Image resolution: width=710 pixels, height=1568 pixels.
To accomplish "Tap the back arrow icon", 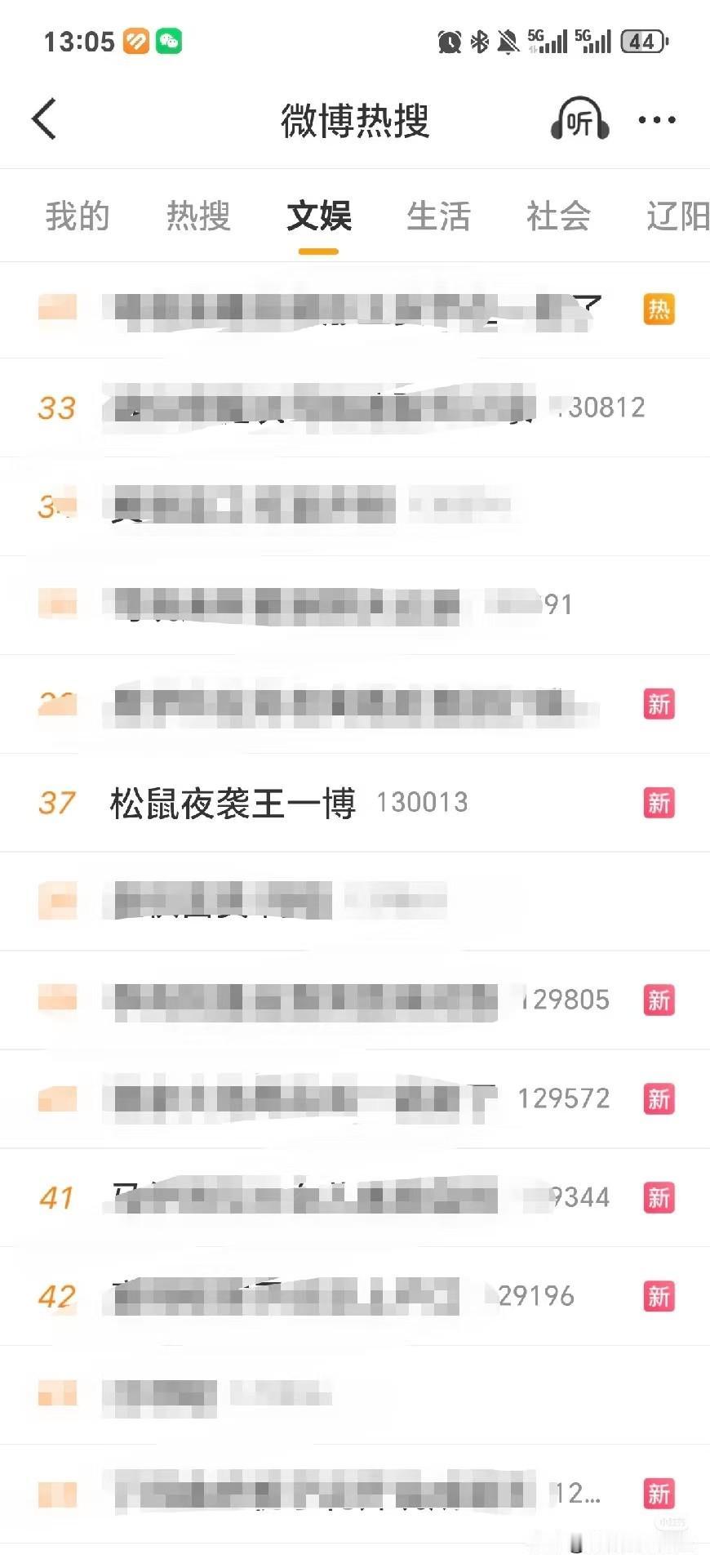I will tap(44, 118).
